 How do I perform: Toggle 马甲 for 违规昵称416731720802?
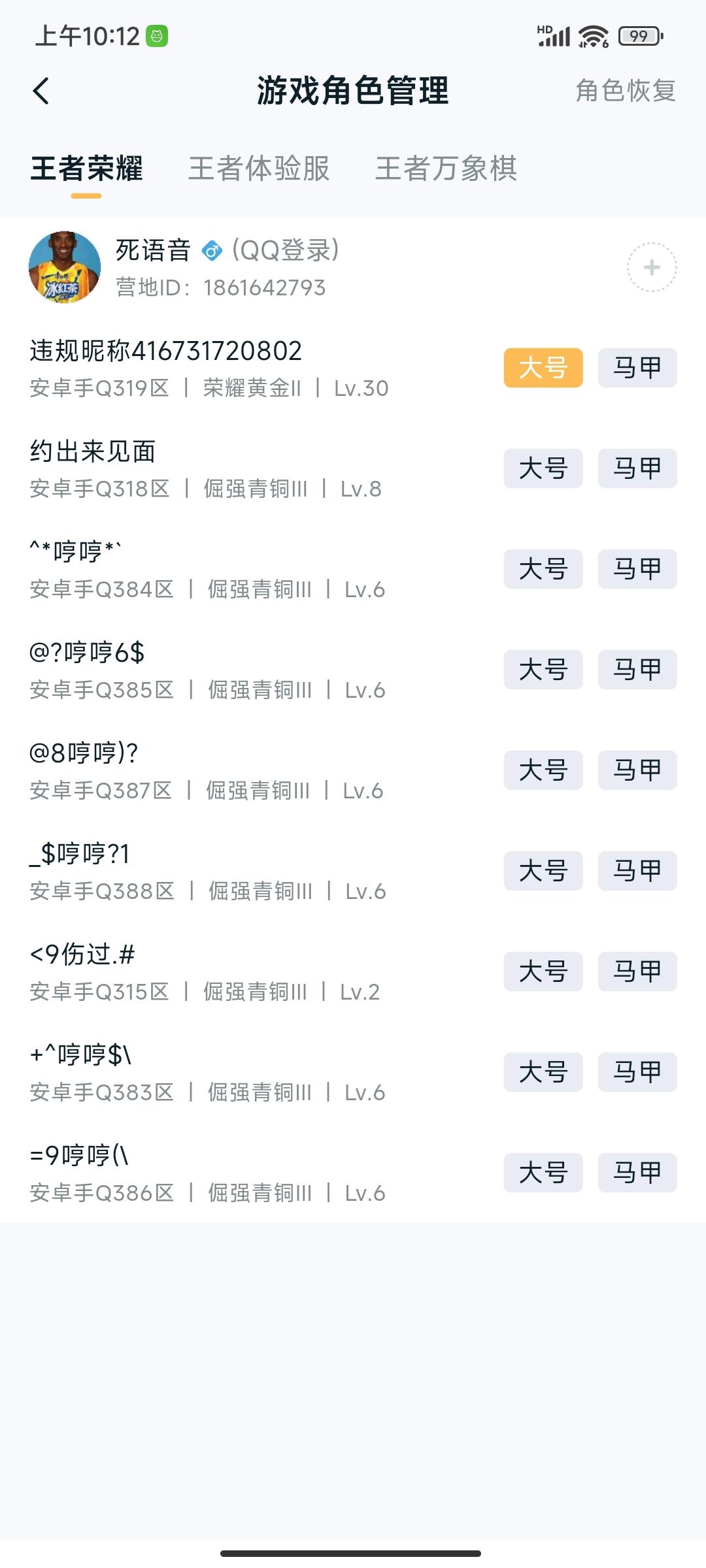coord(637,368)
